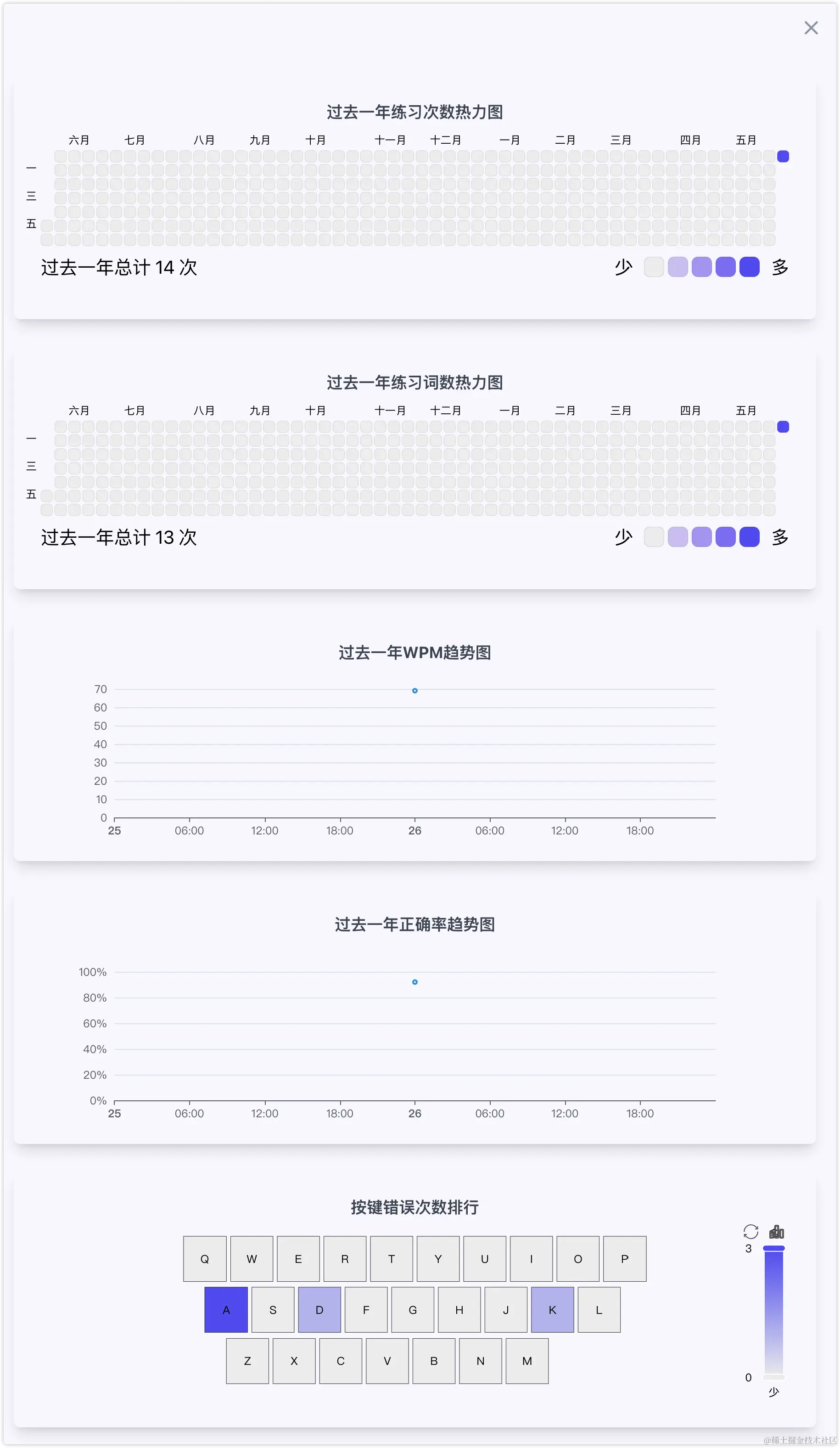Tap the upper handle of the error count slider
Image resolution: width=840 pixels, height=1448 pixels.
click(773, 1249)
